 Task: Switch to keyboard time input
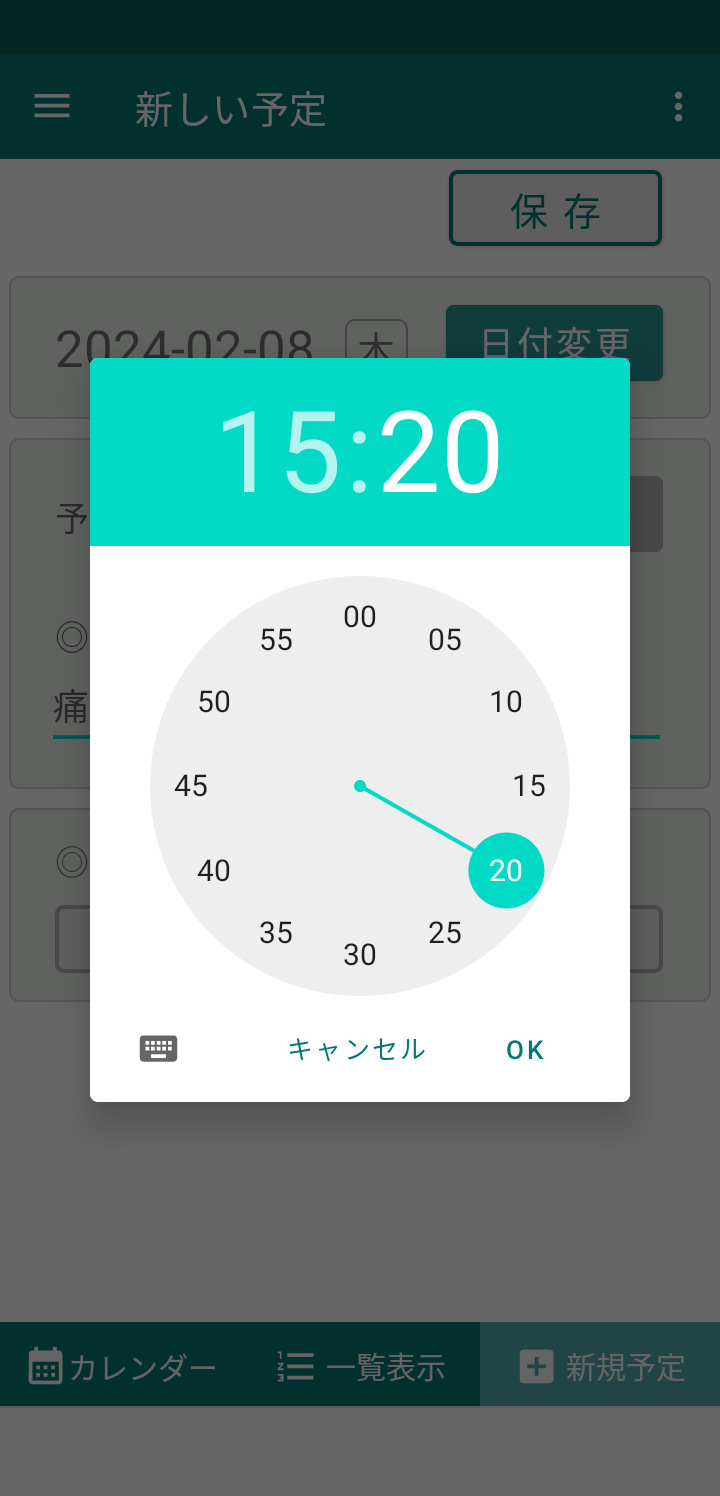[x=158, y=1048]
